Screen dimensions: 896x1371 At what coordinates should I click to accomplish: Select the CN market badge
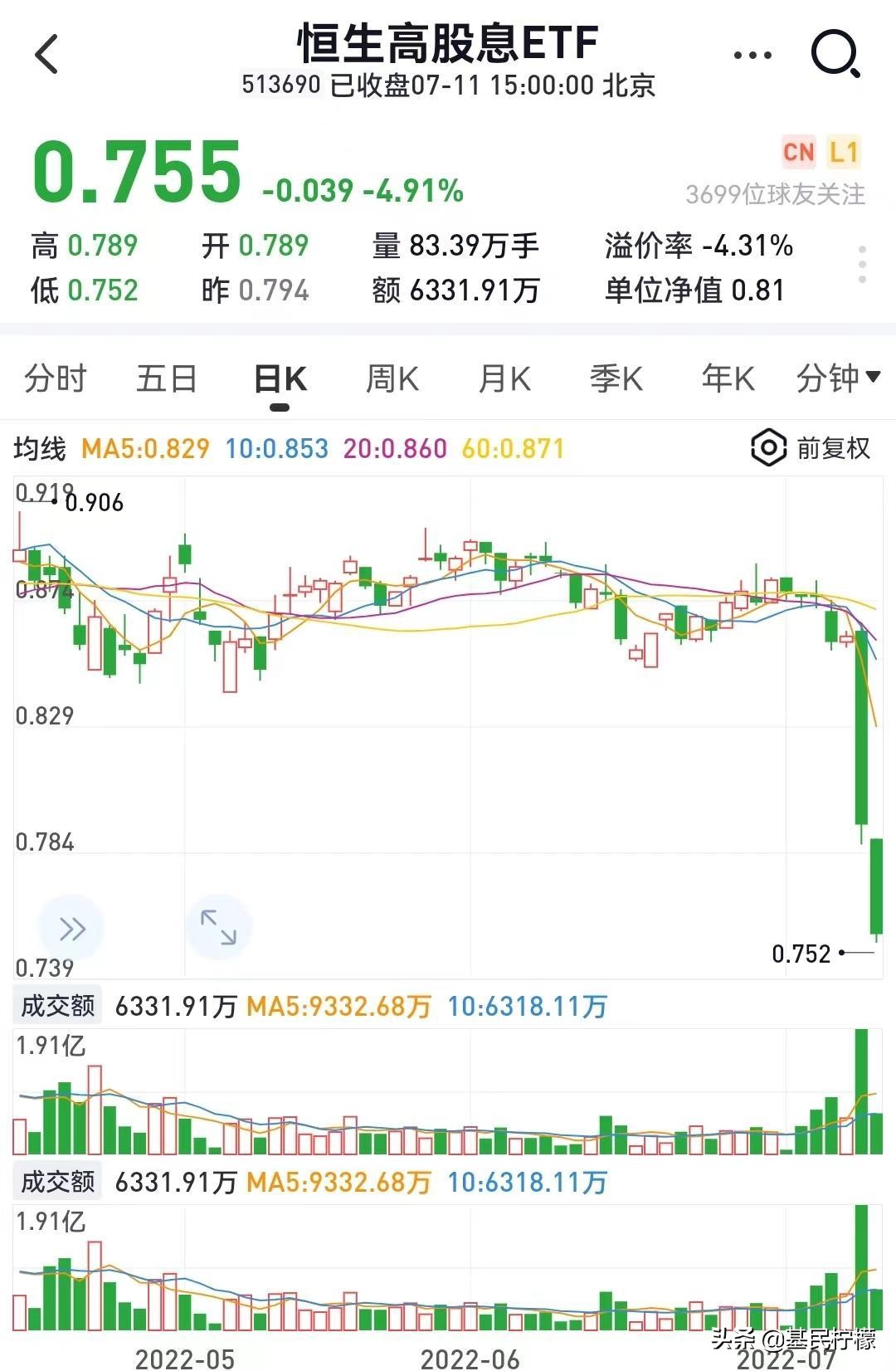(x=799, y=150)
